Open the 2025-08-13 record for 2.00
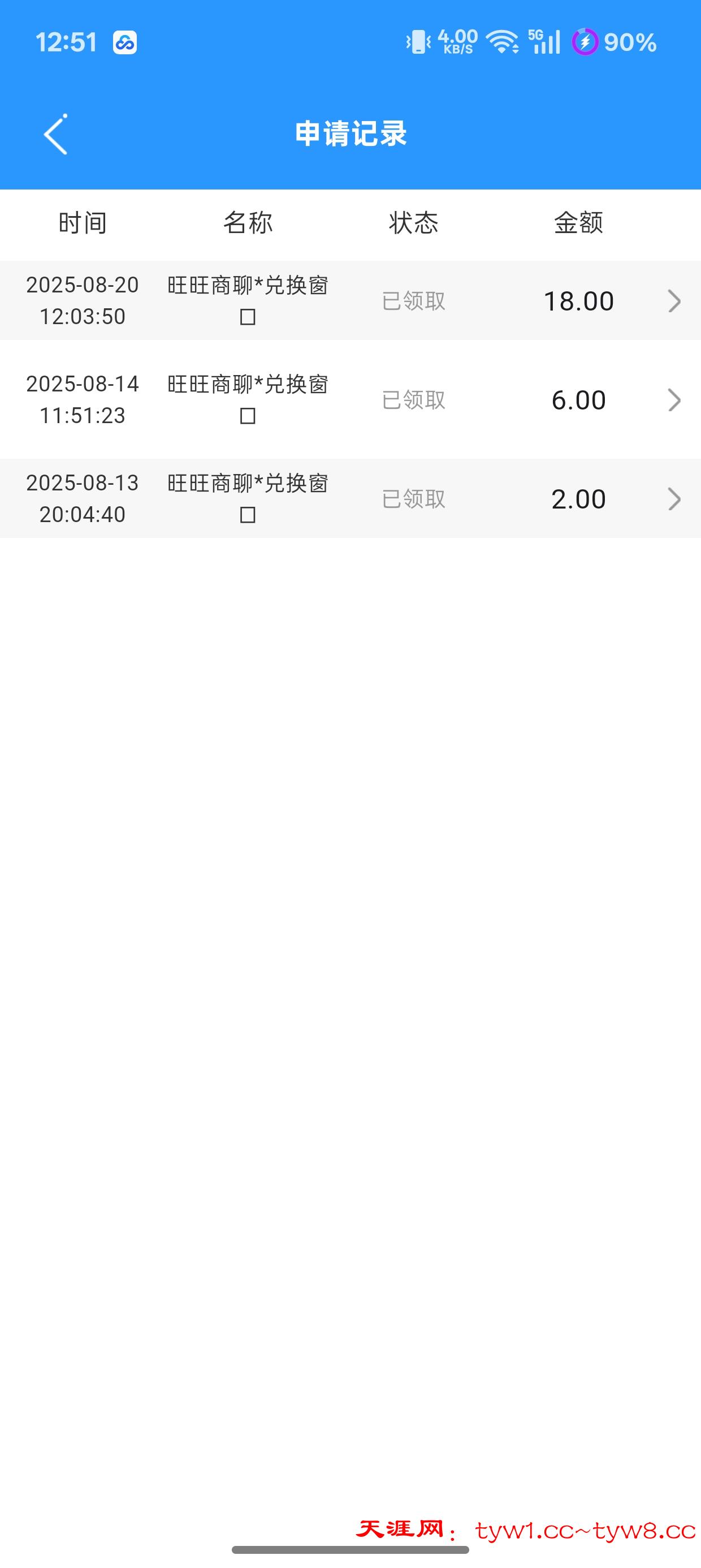The width and height of the screenshot is (701, 1568). pos(350,498)
